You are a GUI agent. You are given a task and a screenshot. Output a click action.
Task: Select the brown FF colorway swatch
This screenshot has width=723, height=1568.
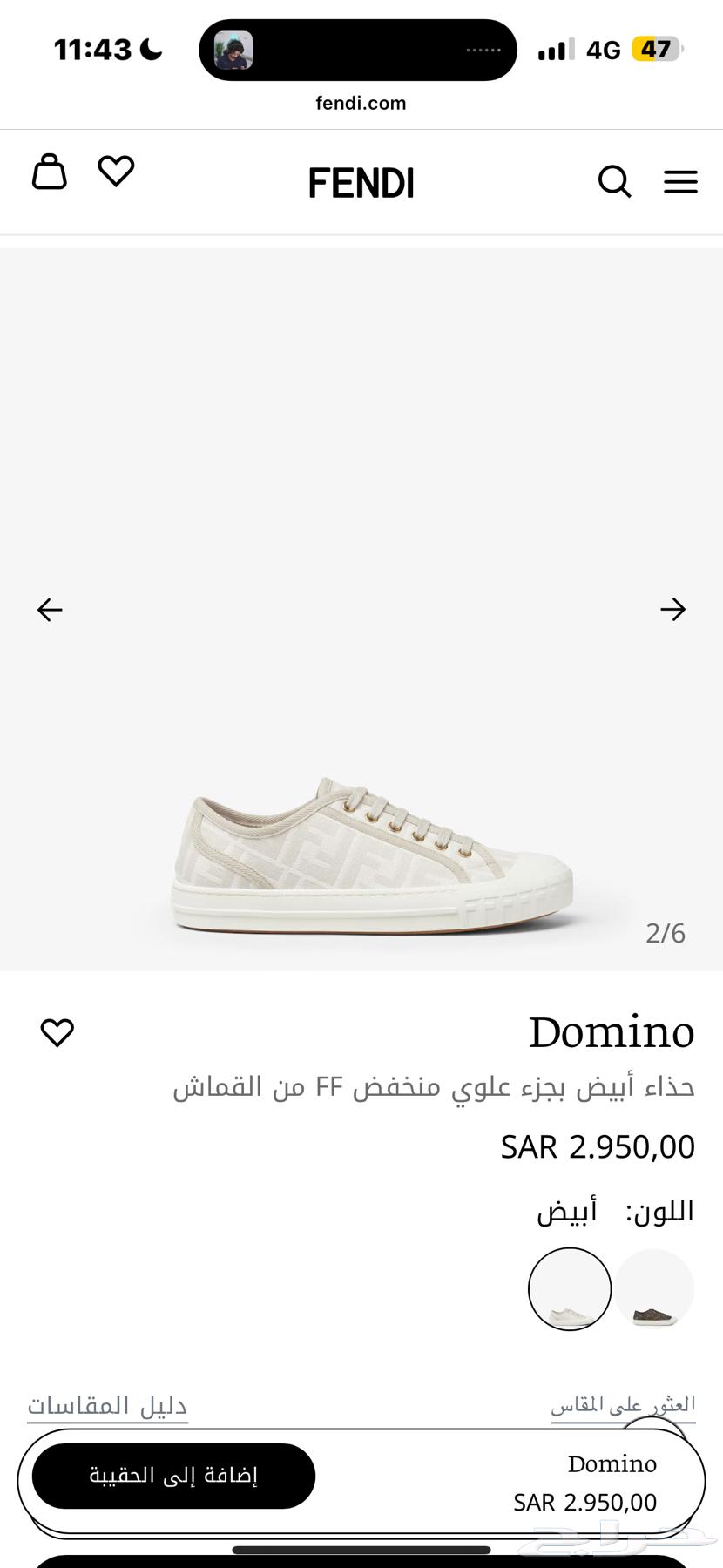[654, 1289]
